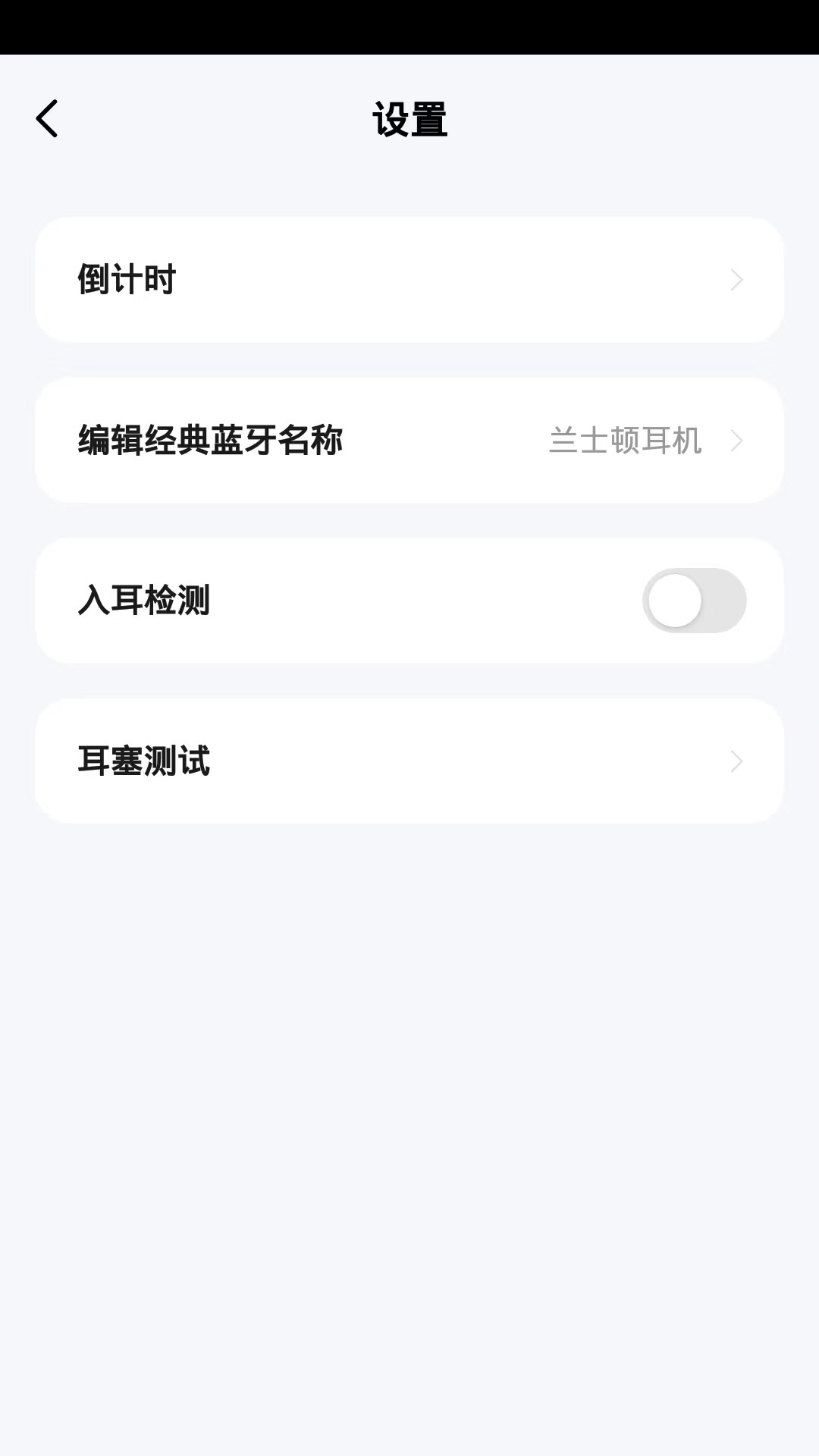
Task: Open the 编辑经典蓝牙名称 editor
Action: click(409, 441)
